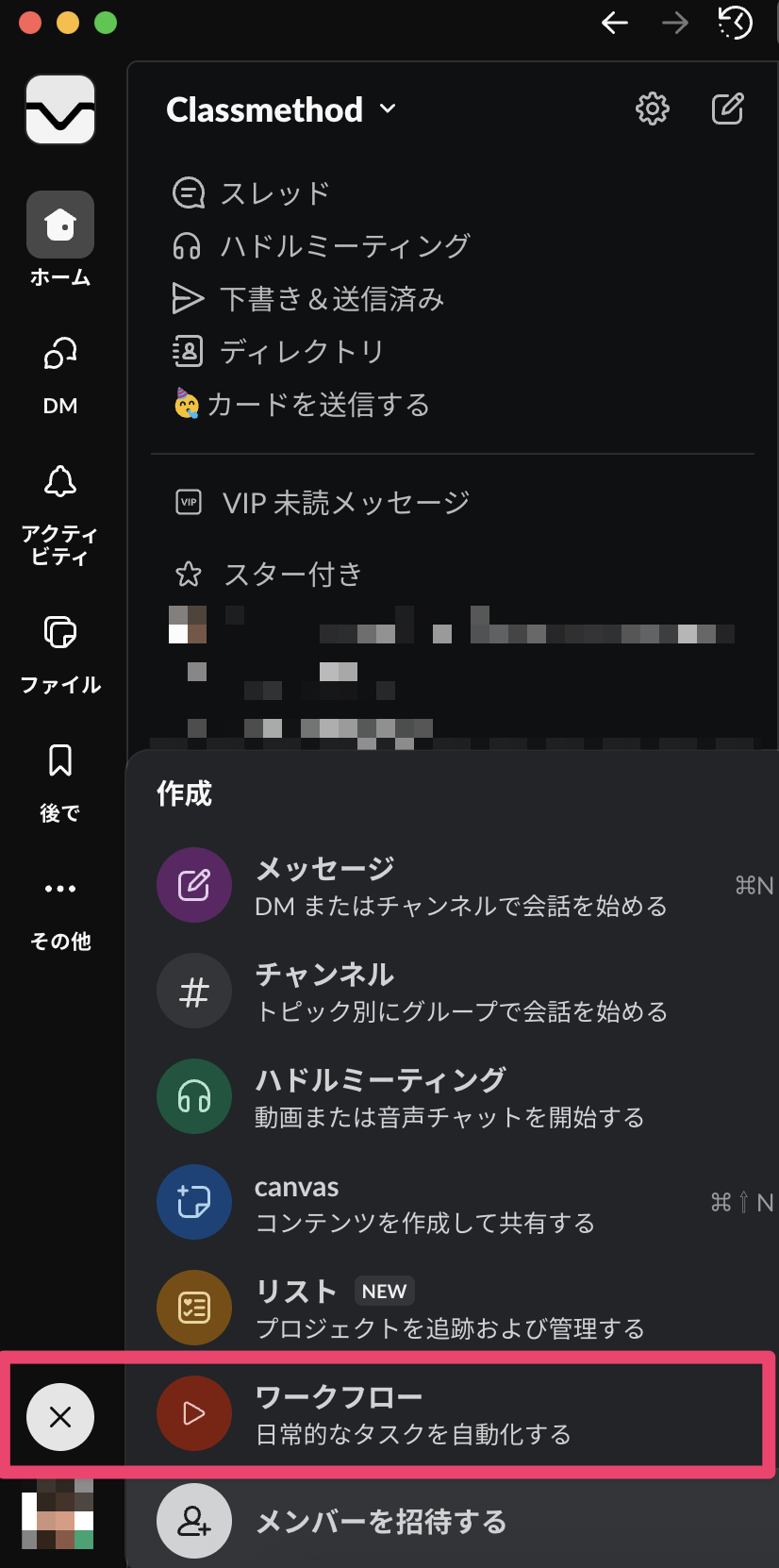Go back with the left arrow
Image resolution: width=779 pixels, height=1568 pixels.
pos(615,23)
